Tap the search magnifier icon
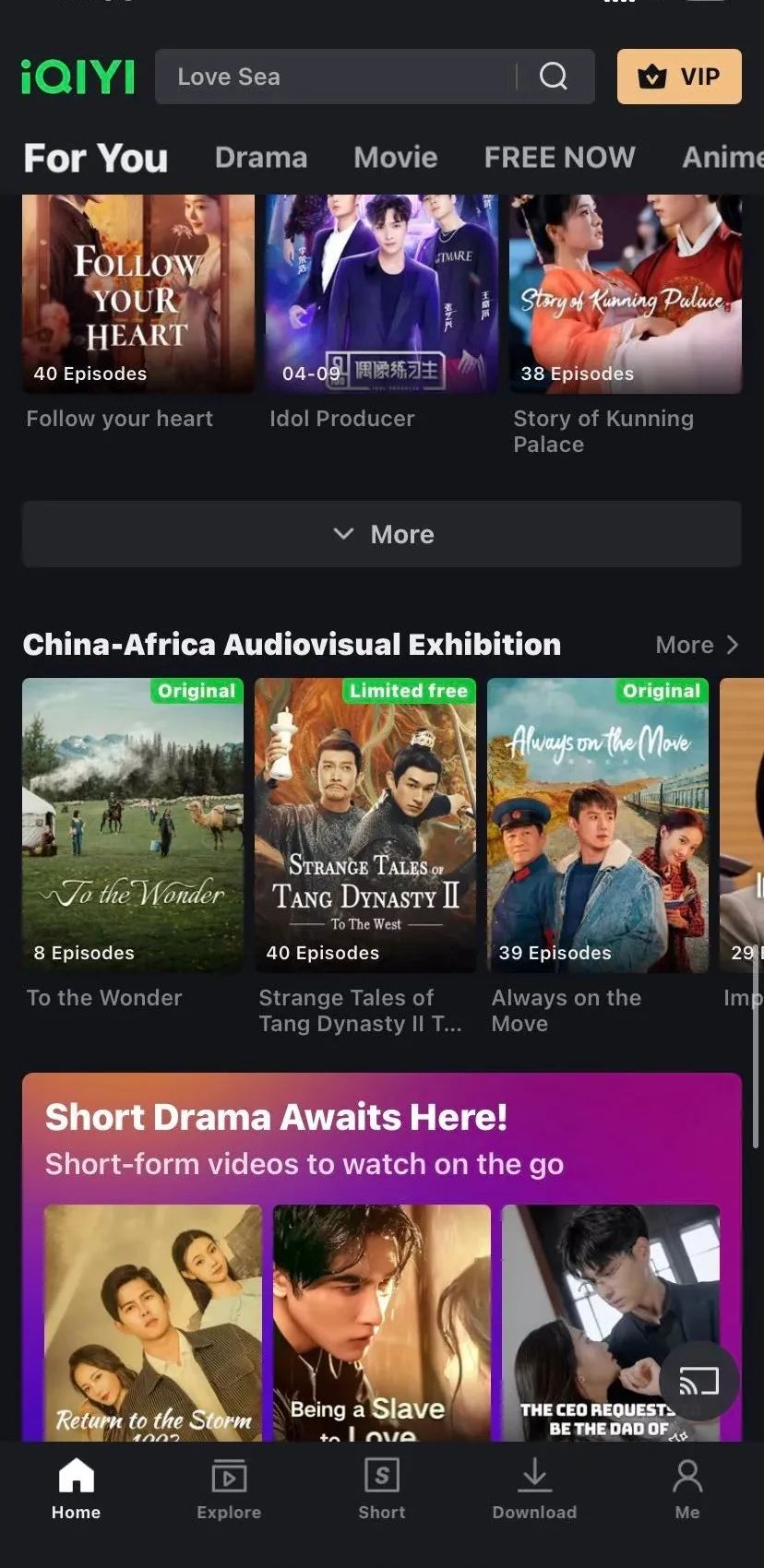Viewport: 764px width, 1568px height. (x=554, y=77)
